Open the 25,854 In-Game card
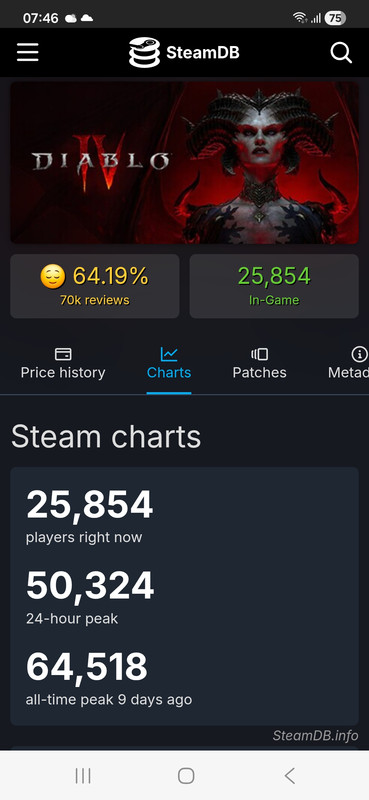Screen dimensions: 369x800 [x=274, y=286]
